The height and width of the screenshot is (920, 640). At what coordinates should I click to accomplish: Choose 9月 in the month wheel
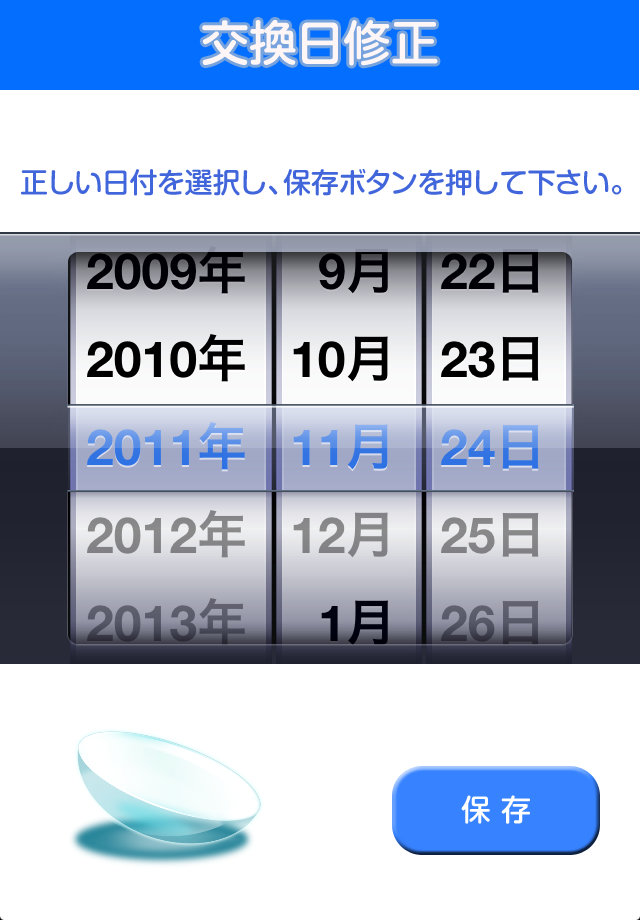[x=353, y=274]
